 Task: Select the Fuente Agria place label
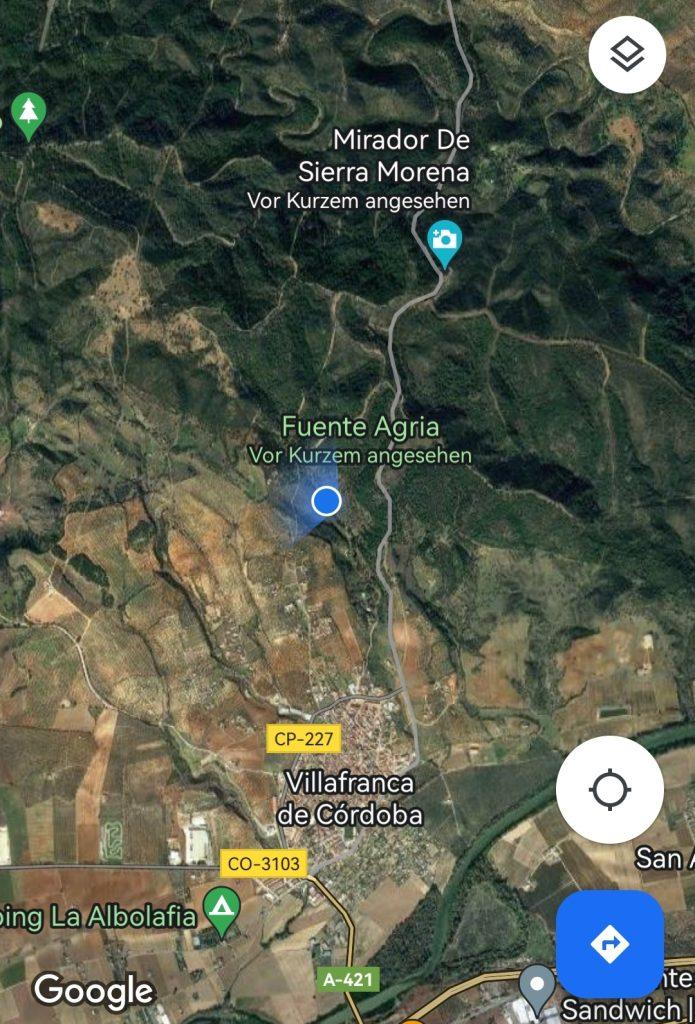(x=360, y=427)
